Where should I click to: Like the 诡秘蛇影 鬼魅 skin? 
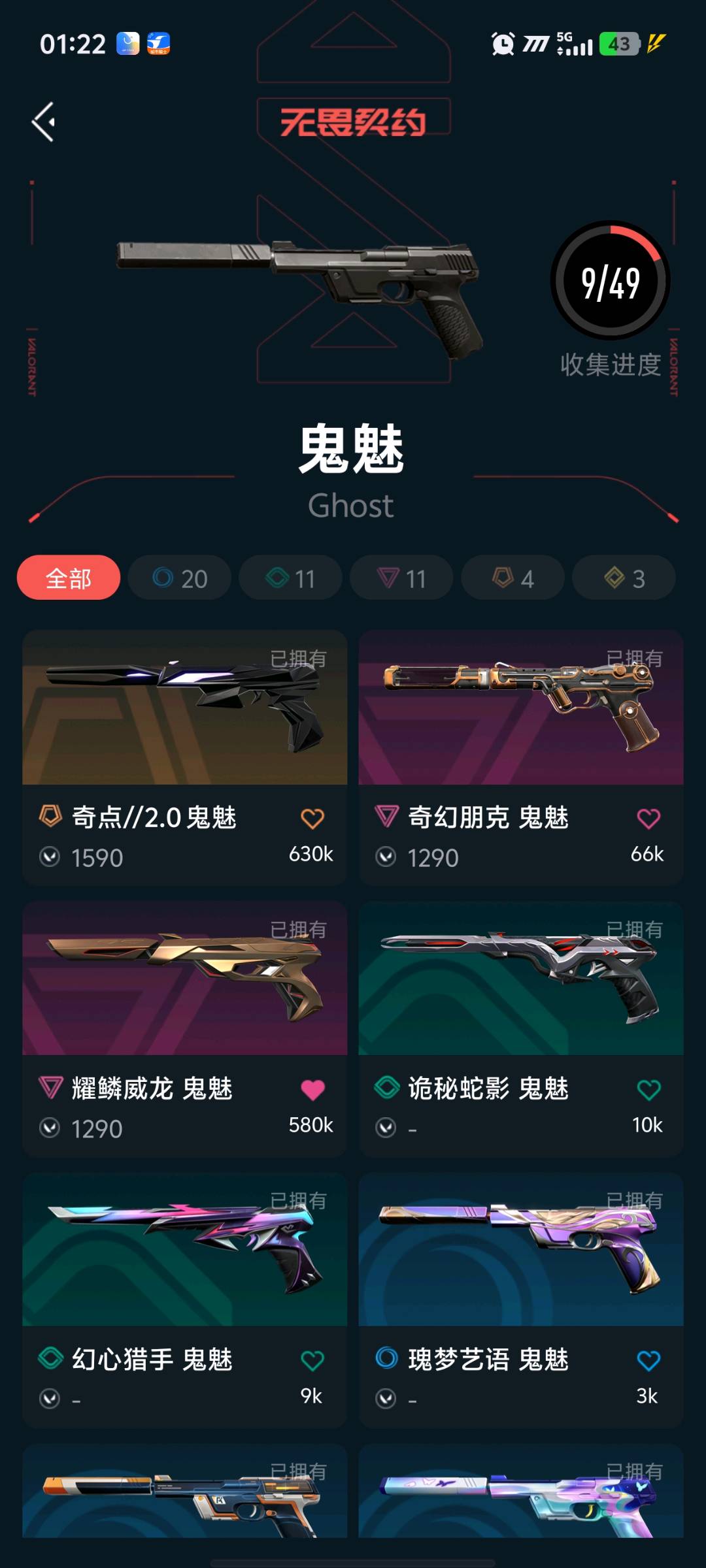coord(648,1090)
